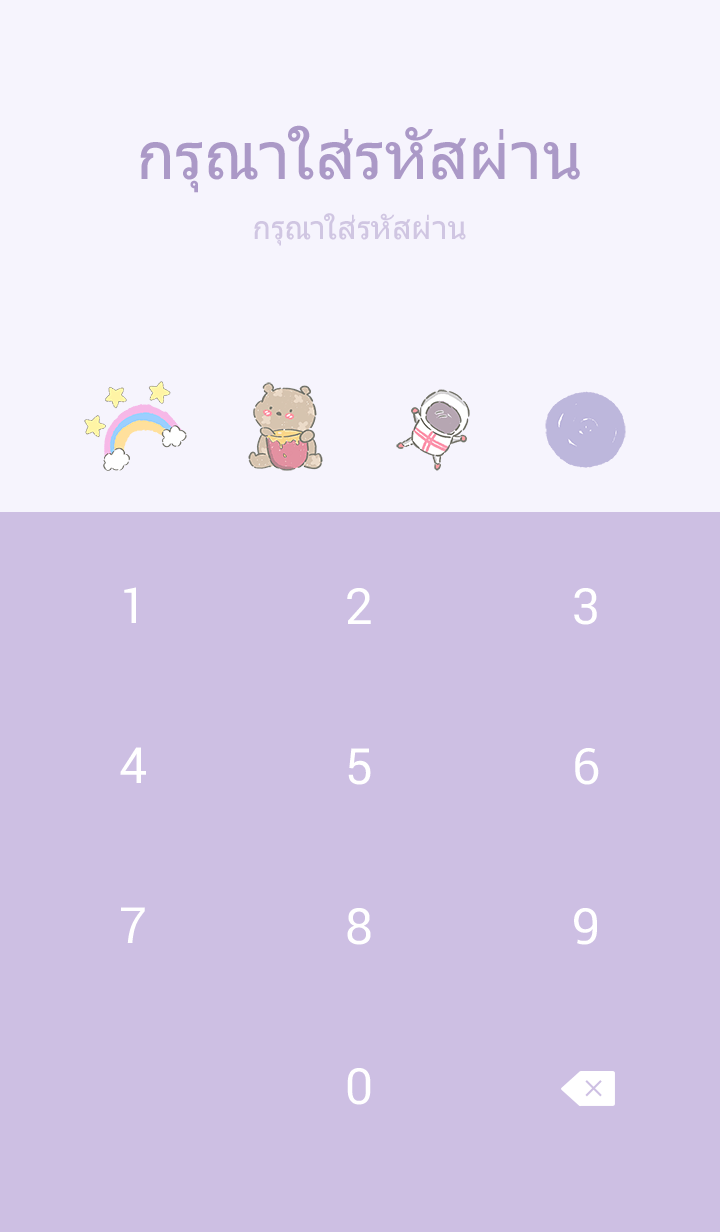Screen dimensions: 720x1232
Task: Enter the number 4
Action: 132,767
